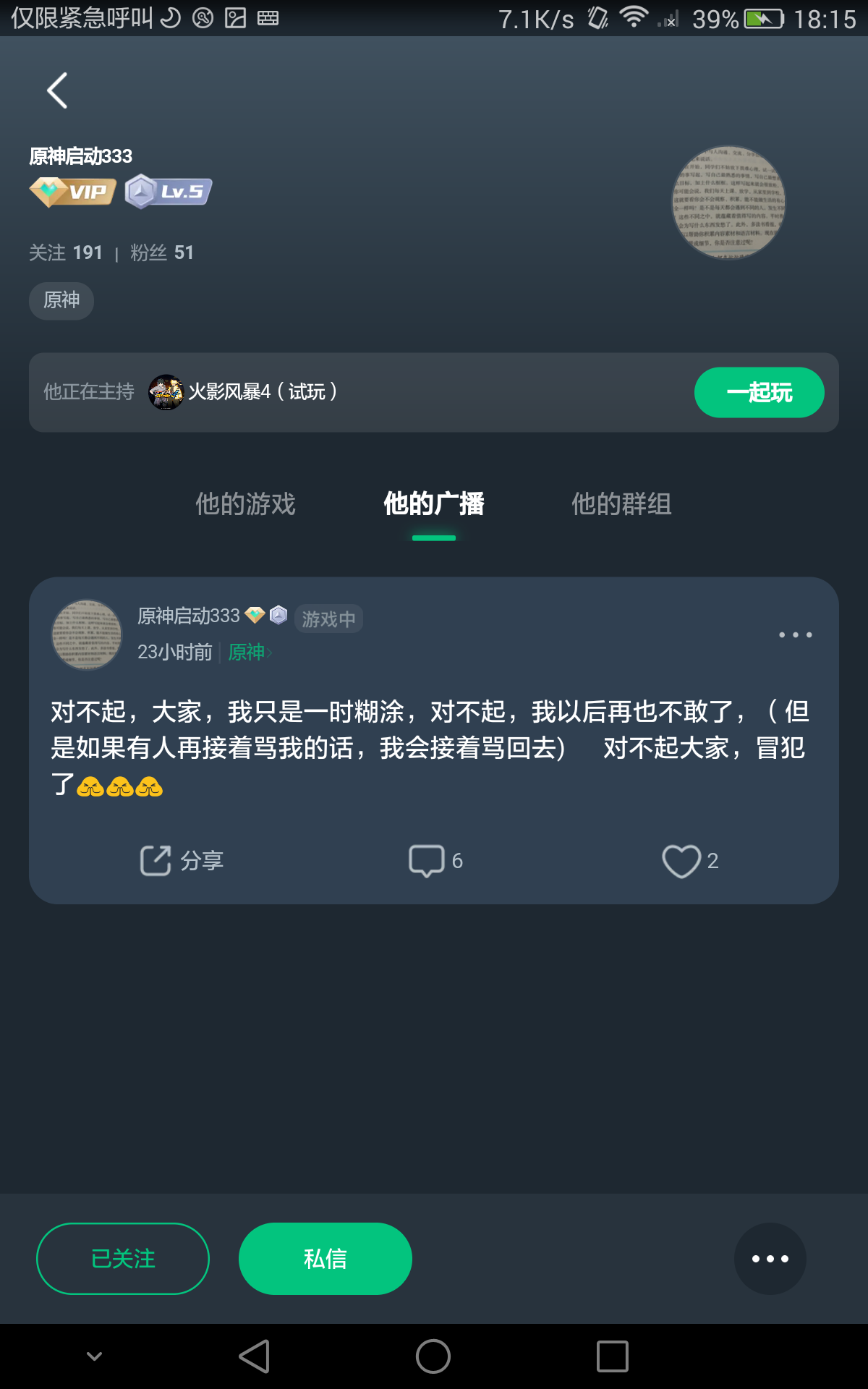Go back using the top-left arrow
Image resolution: width=868 pixels, height=1389 pixels.
click(57, 90)
